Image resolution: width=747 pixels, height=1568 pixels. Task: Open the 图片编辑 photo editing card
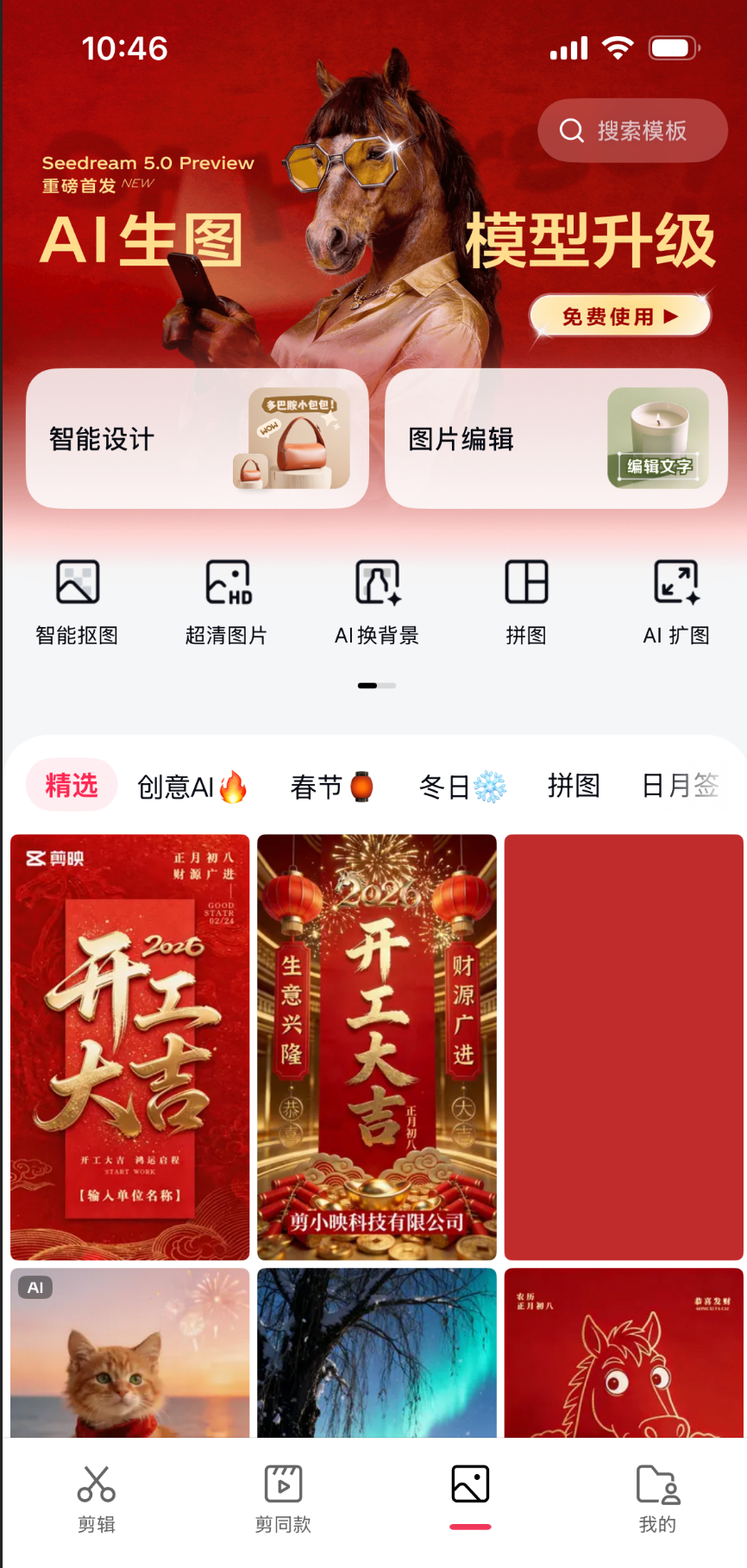[556, 439]
